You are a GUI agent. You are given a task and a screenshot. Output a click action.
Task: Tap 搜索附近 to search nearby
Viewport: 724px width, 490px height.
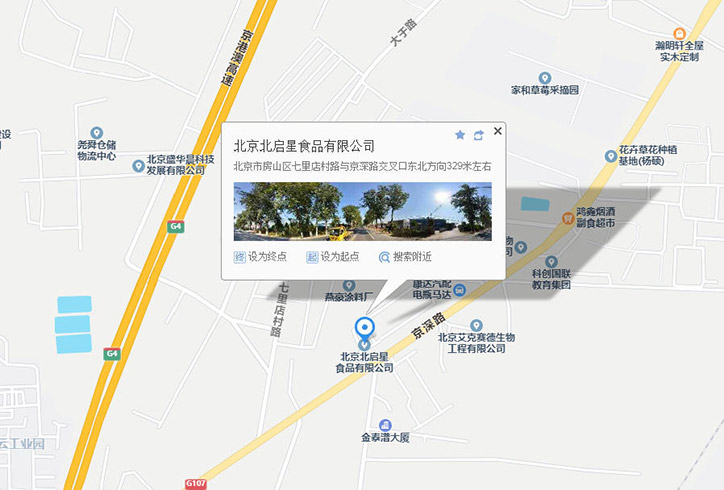pos(405,257)
